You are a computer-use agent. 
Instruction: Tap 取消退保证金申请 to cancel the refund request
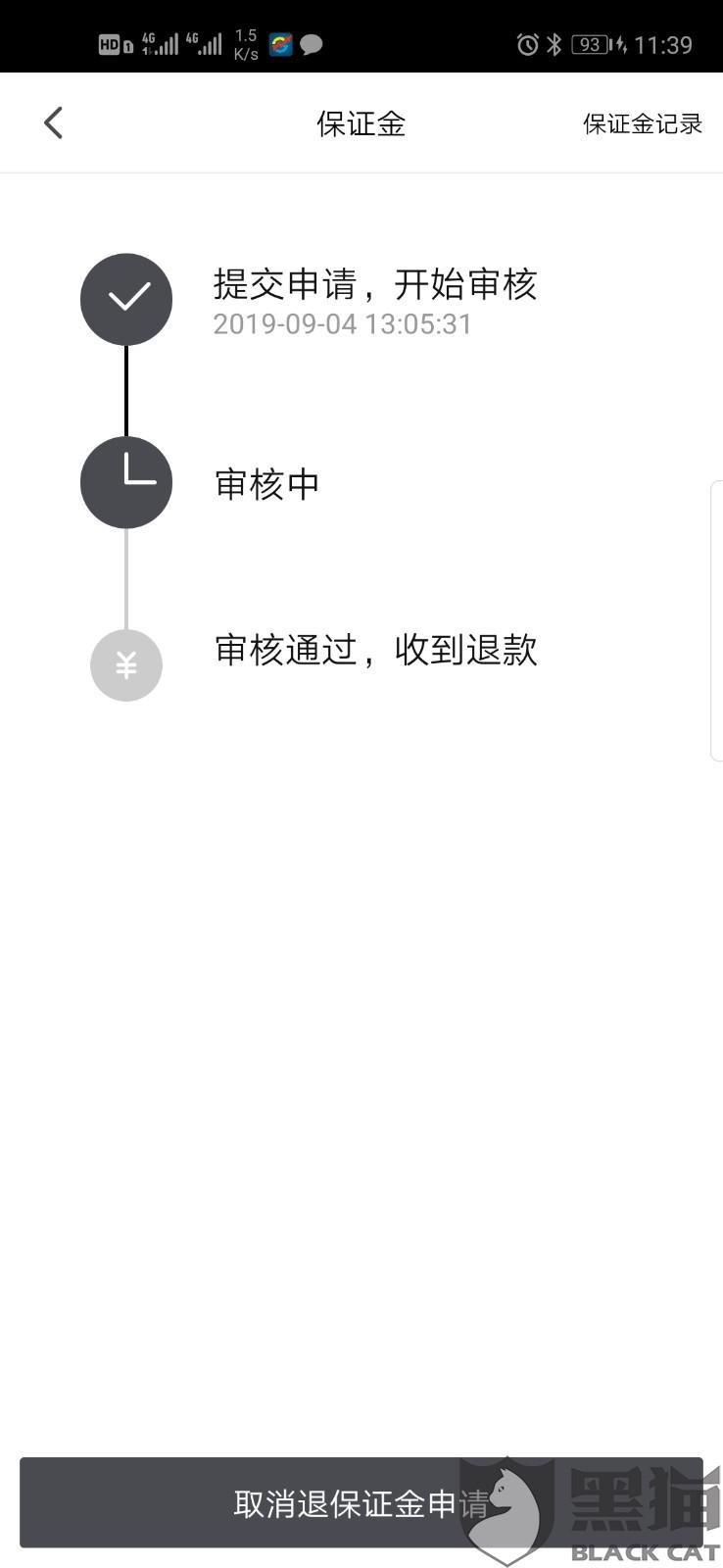[361, 1502]
